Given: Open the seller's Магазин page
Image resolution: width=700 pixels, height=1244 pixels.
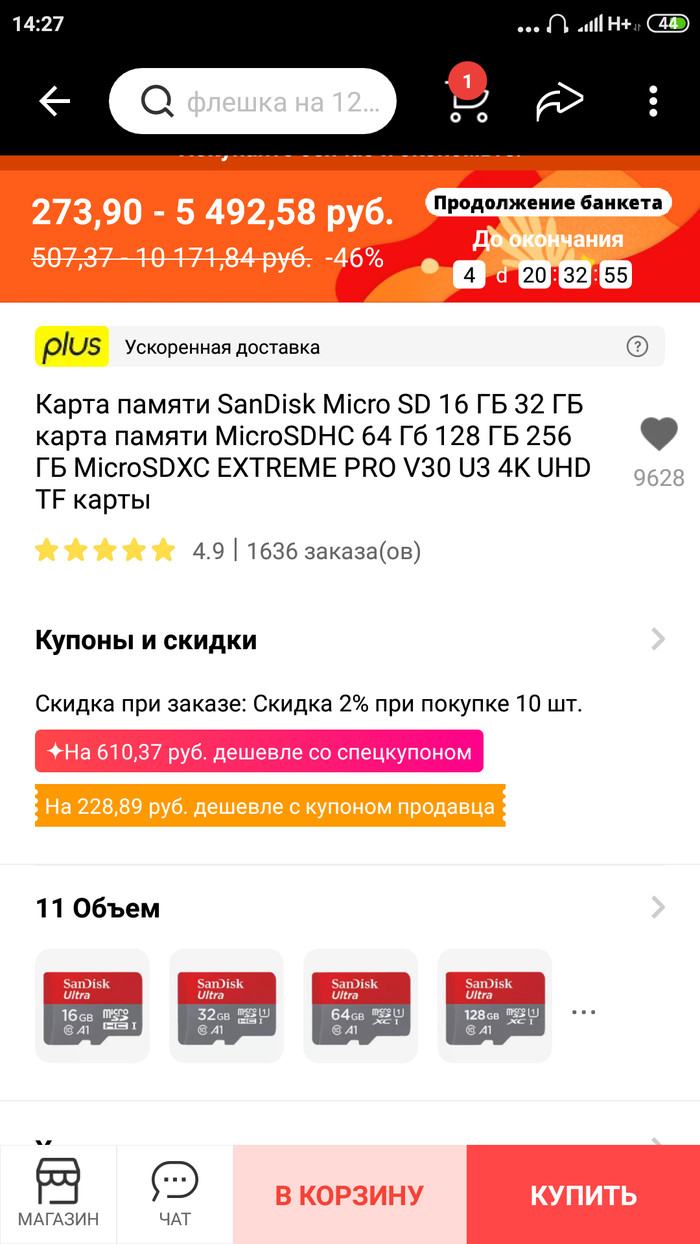Looking at the screenshot, I should [58, 1195].
